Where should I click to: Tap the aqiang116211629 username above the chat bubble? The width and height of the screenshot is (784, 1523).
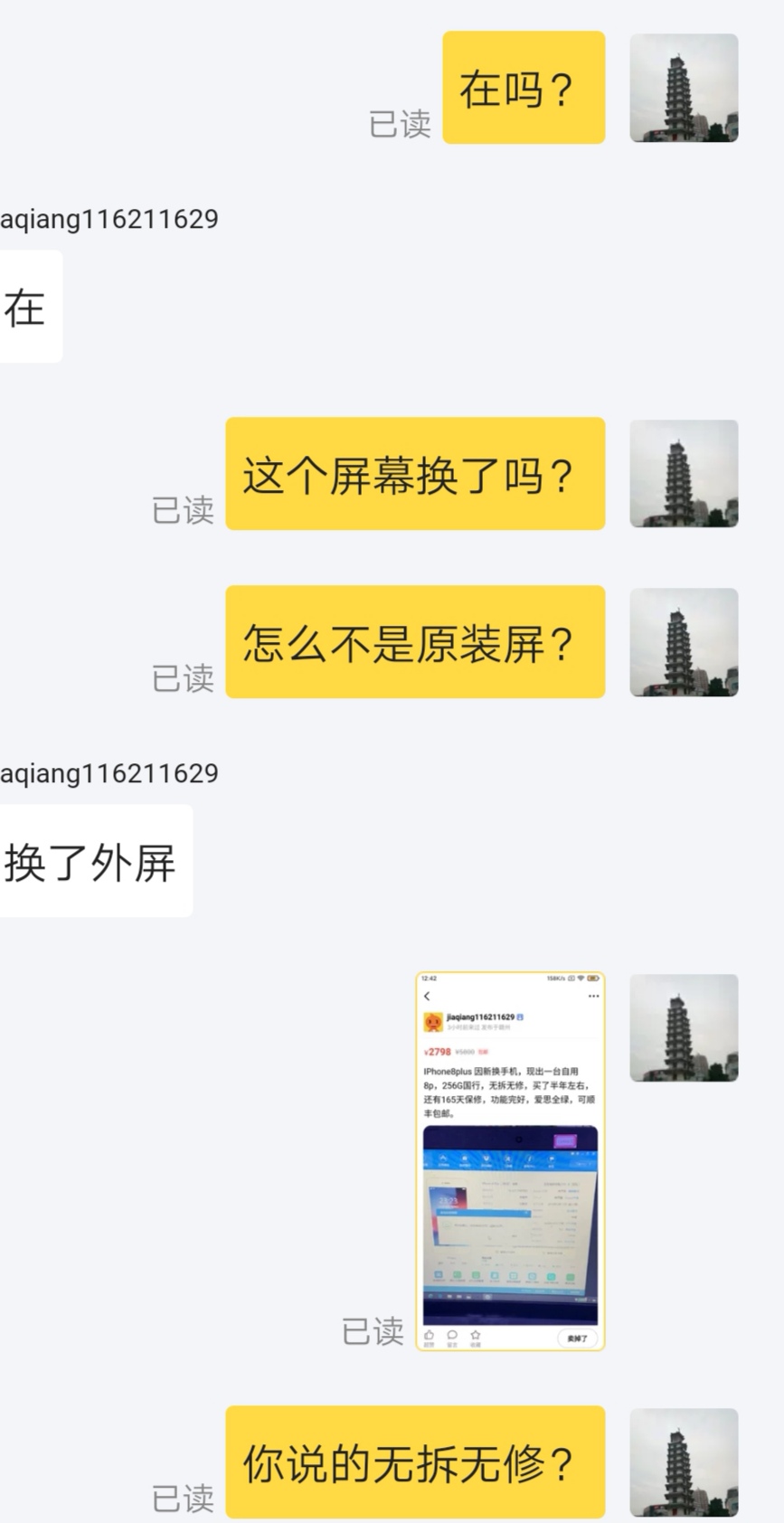click(109, 217)
